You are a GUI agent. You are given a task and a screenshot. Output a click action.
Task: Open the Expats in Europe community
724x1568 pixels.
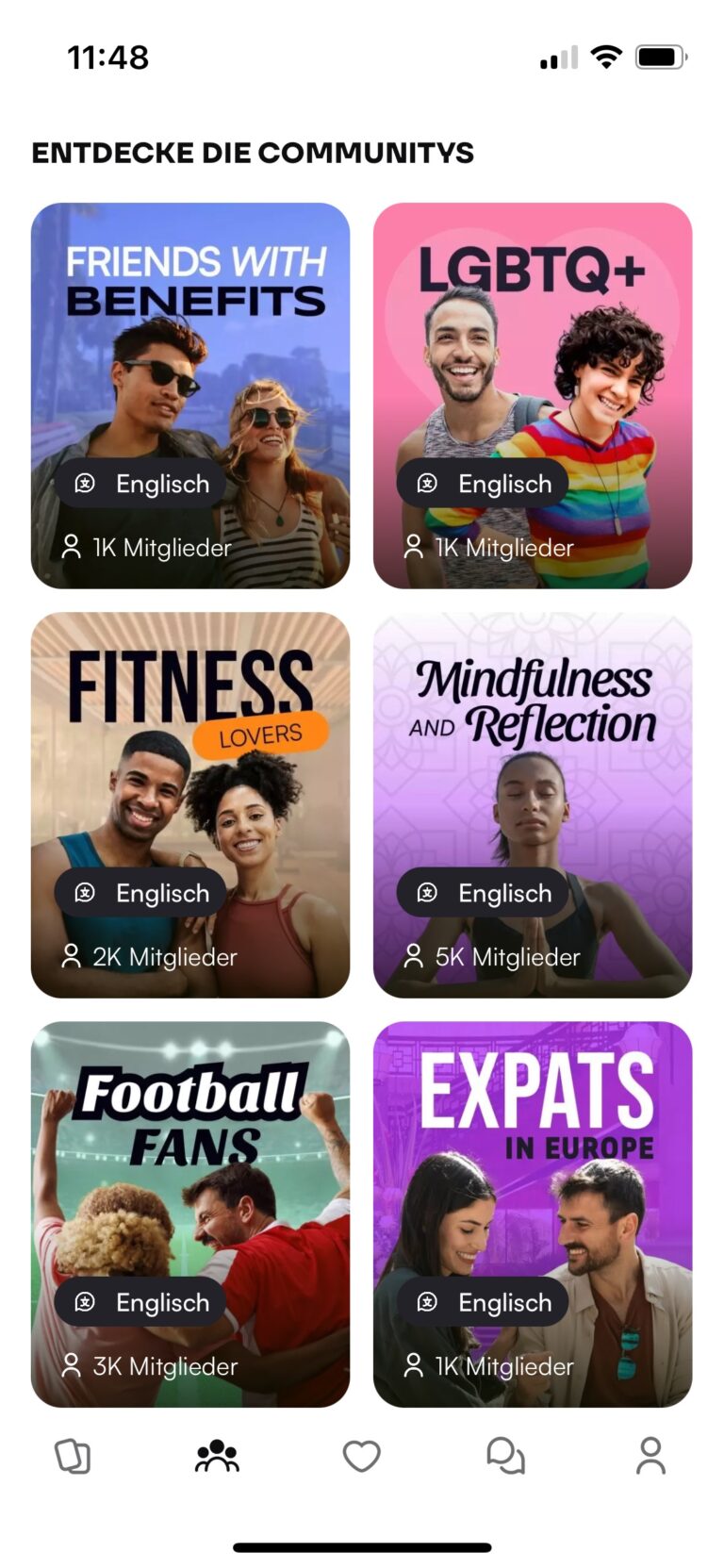click(x=532, y=1213)
